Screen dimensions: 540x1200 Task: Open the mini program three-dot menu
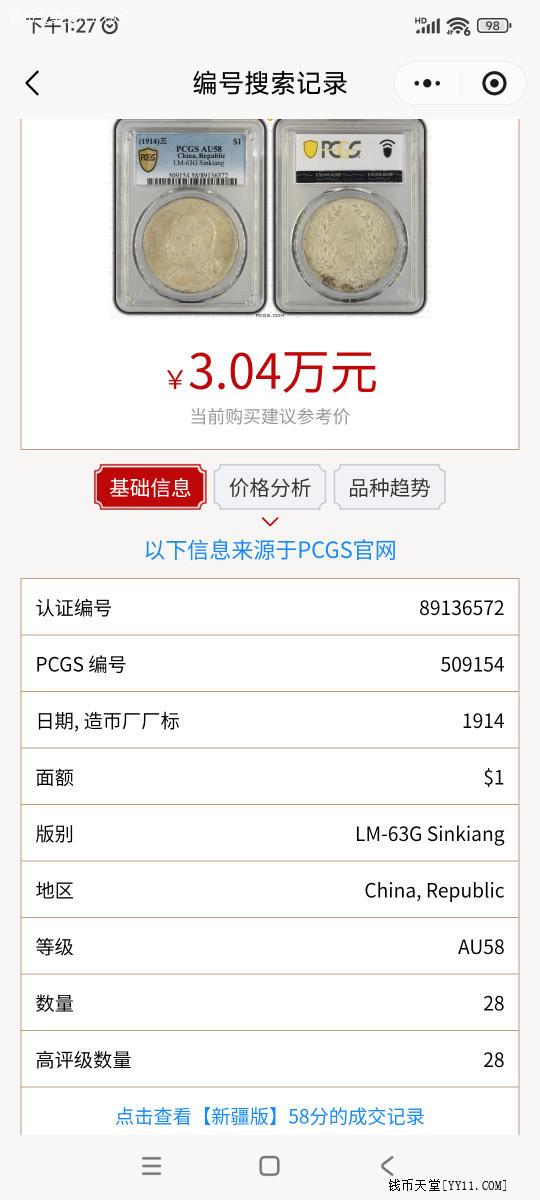[x=427, y=83]
